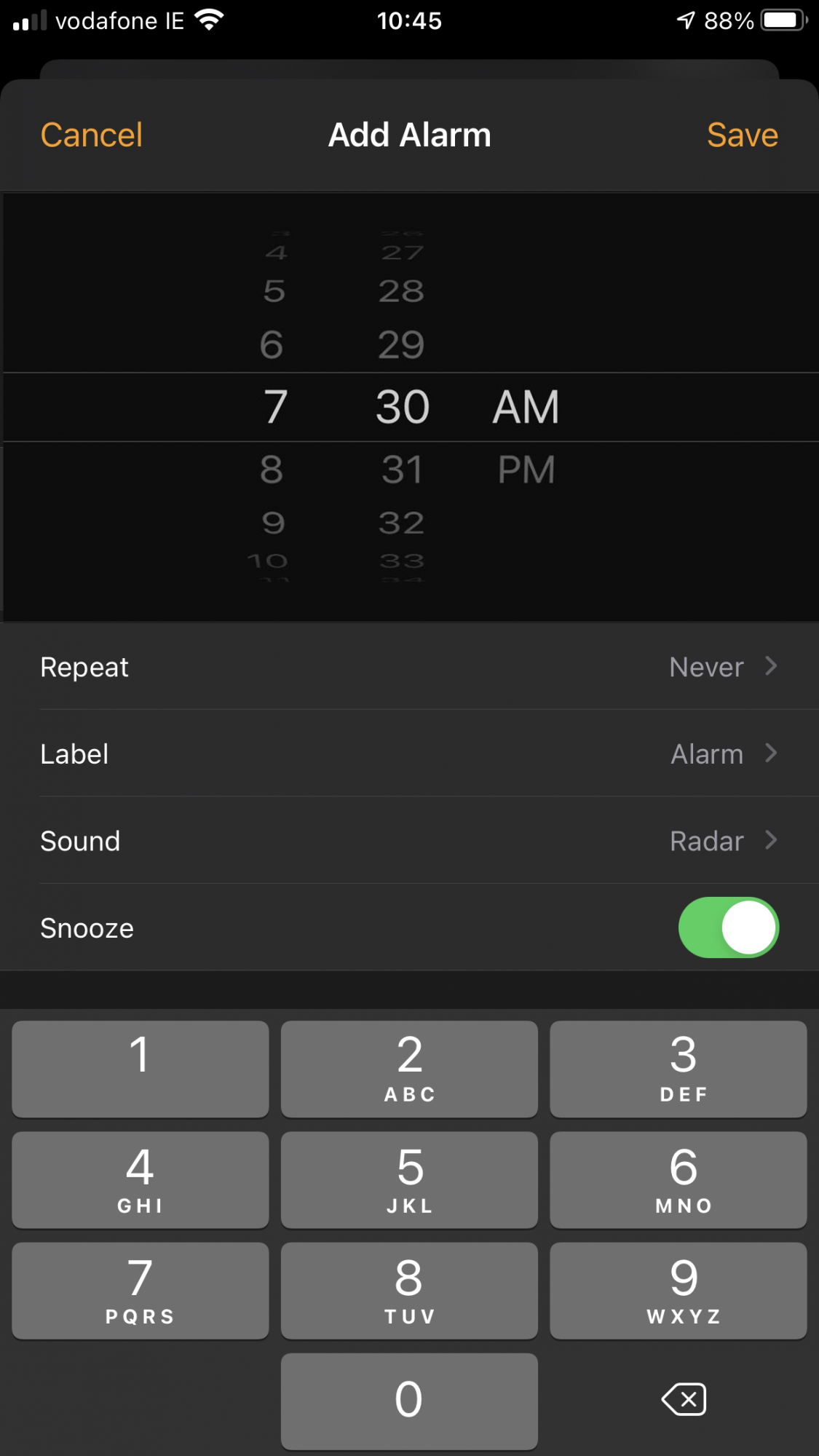Enter digit 7 on the keypad
819x1456 pixels.
[141, 1291]
